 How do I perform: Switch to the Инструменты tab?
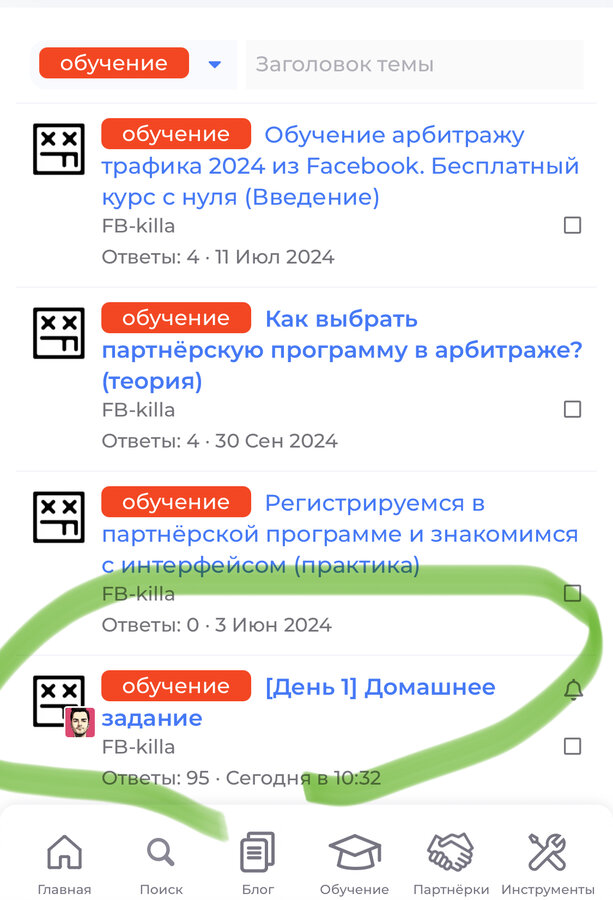point(548,864)
